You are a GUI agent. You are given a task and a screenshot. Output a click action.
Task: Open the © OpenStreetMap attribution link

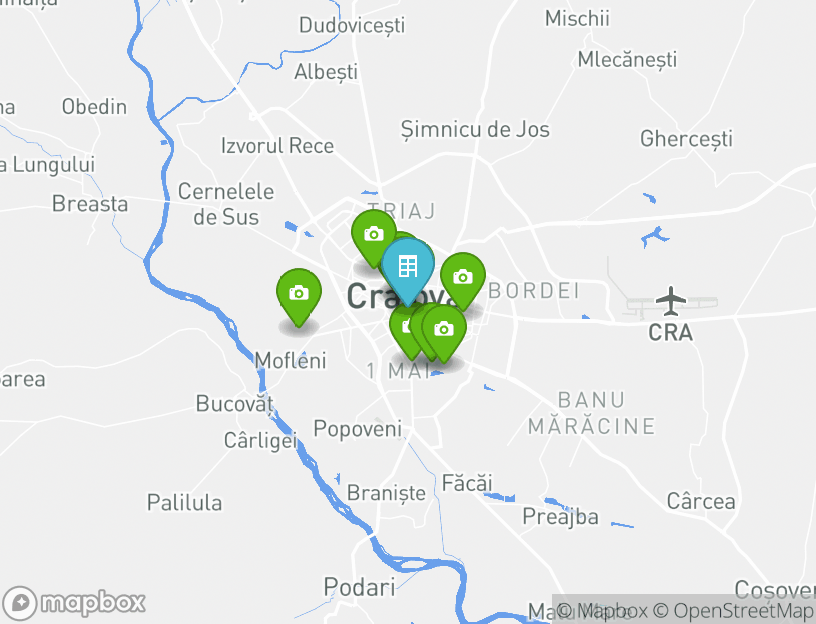tap(733, 611)
